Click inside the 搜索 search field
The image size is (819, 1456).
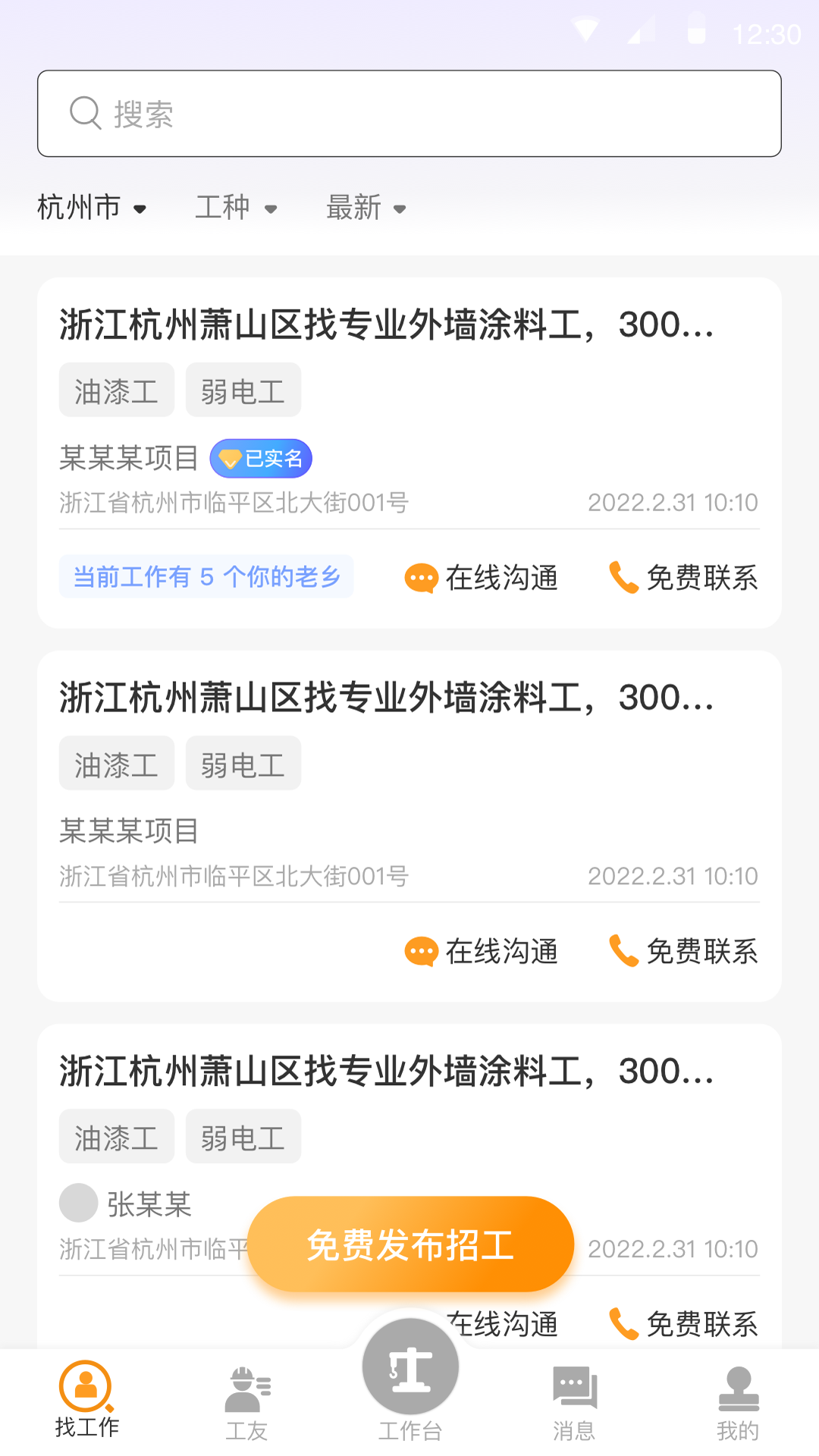coord(409,113)
